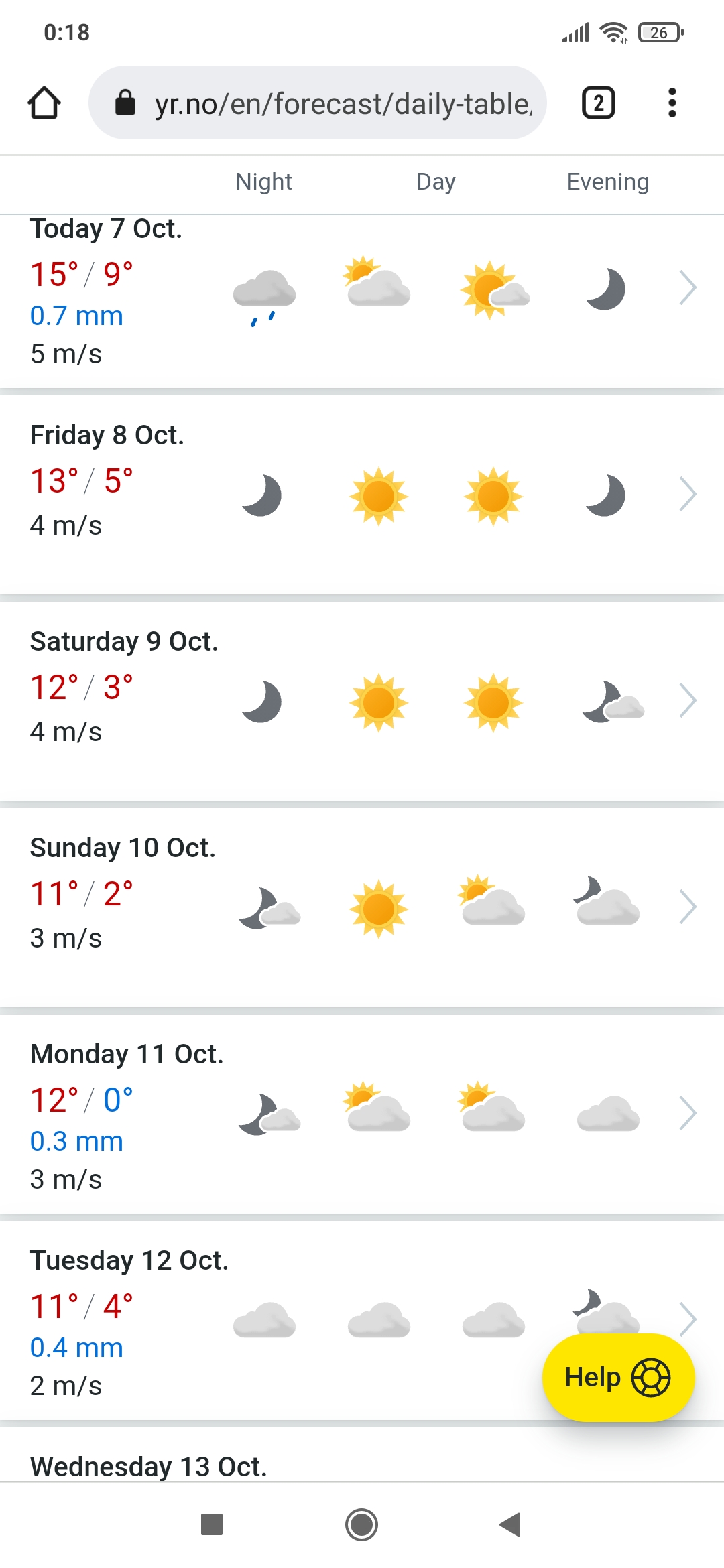Image resolution: width=724 pixels, height=1568 pixels.
Task: Open the browser home page
Action: [x=44, y=103]
